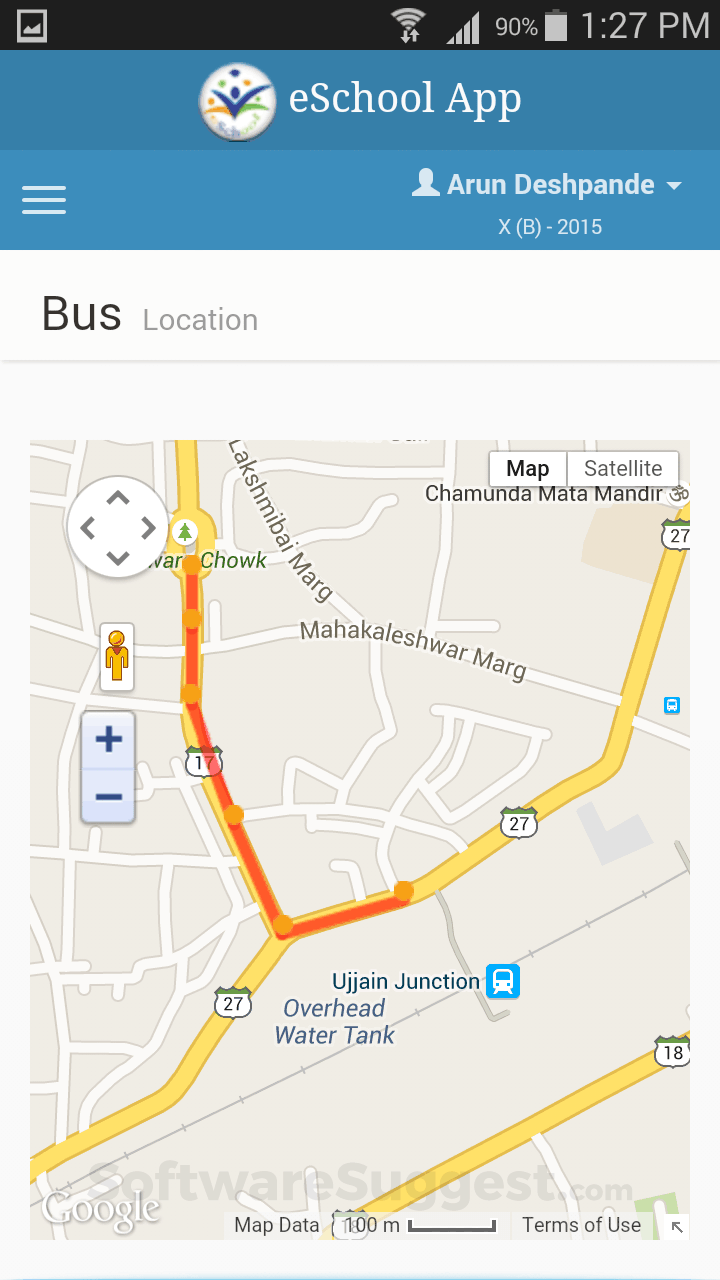Select the Map view type
Image resolution: width=720 pixels, height=1280 pixels.
point(527,468)
